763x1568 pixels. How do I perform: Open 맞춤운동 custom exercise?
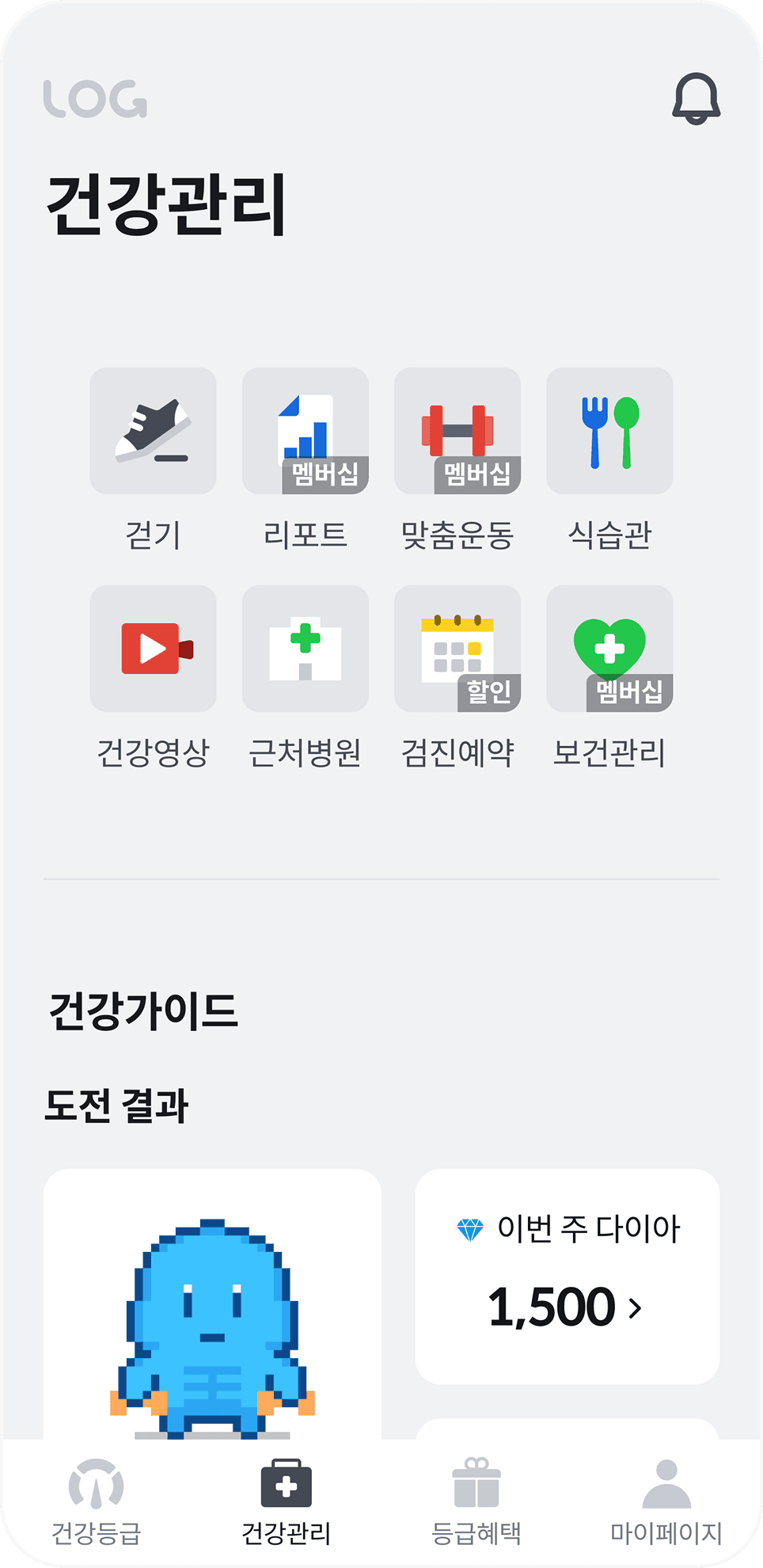457,431
